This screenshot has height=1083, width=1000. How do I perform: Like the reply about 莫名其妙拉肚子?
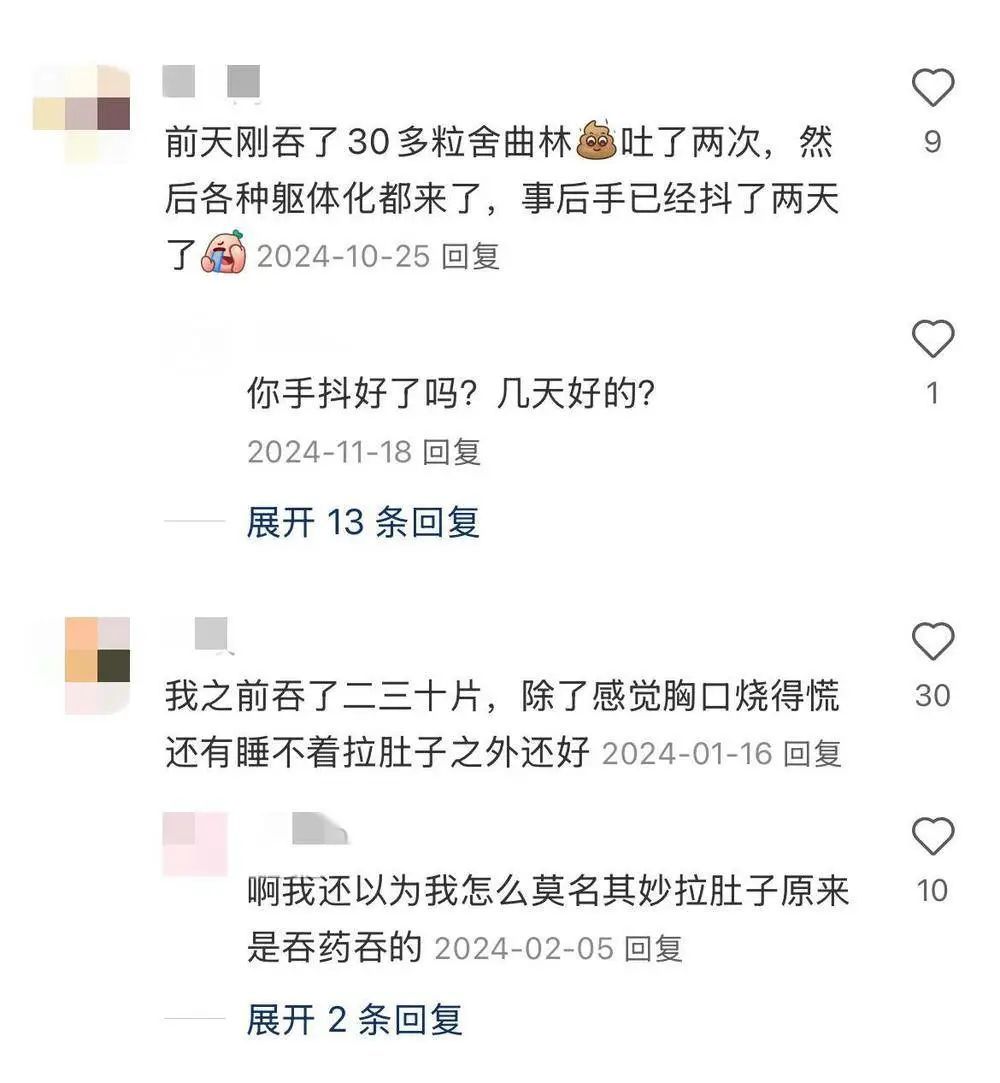click(932, 837)
